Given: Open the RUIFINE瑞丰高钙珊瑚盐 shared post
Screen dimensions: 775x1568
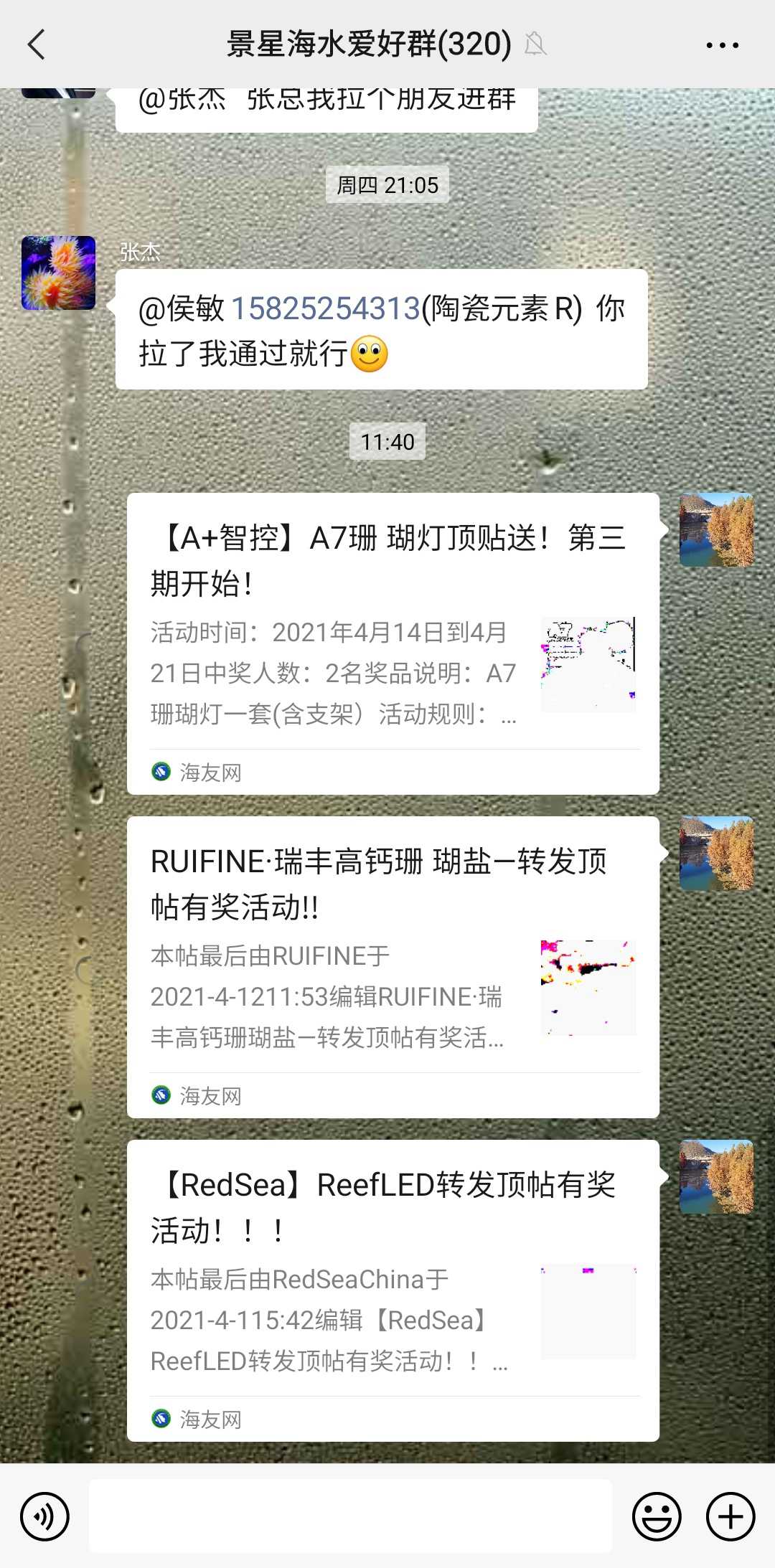Looking at the screenshot, I should pos(393,966).
